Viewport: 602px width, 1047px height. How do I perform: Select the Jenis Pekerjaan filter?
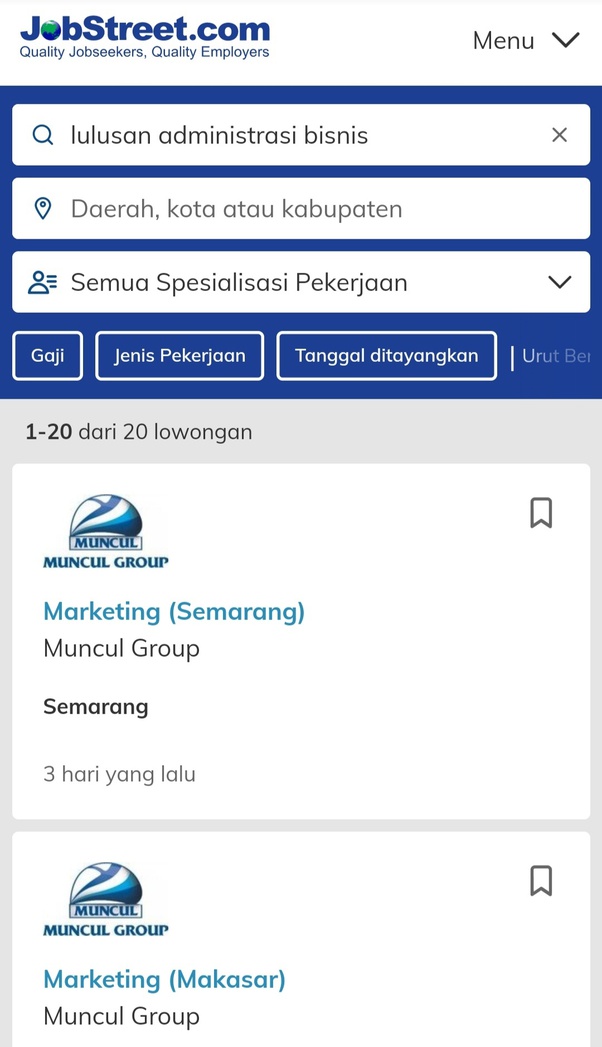(x=180, y=356)
